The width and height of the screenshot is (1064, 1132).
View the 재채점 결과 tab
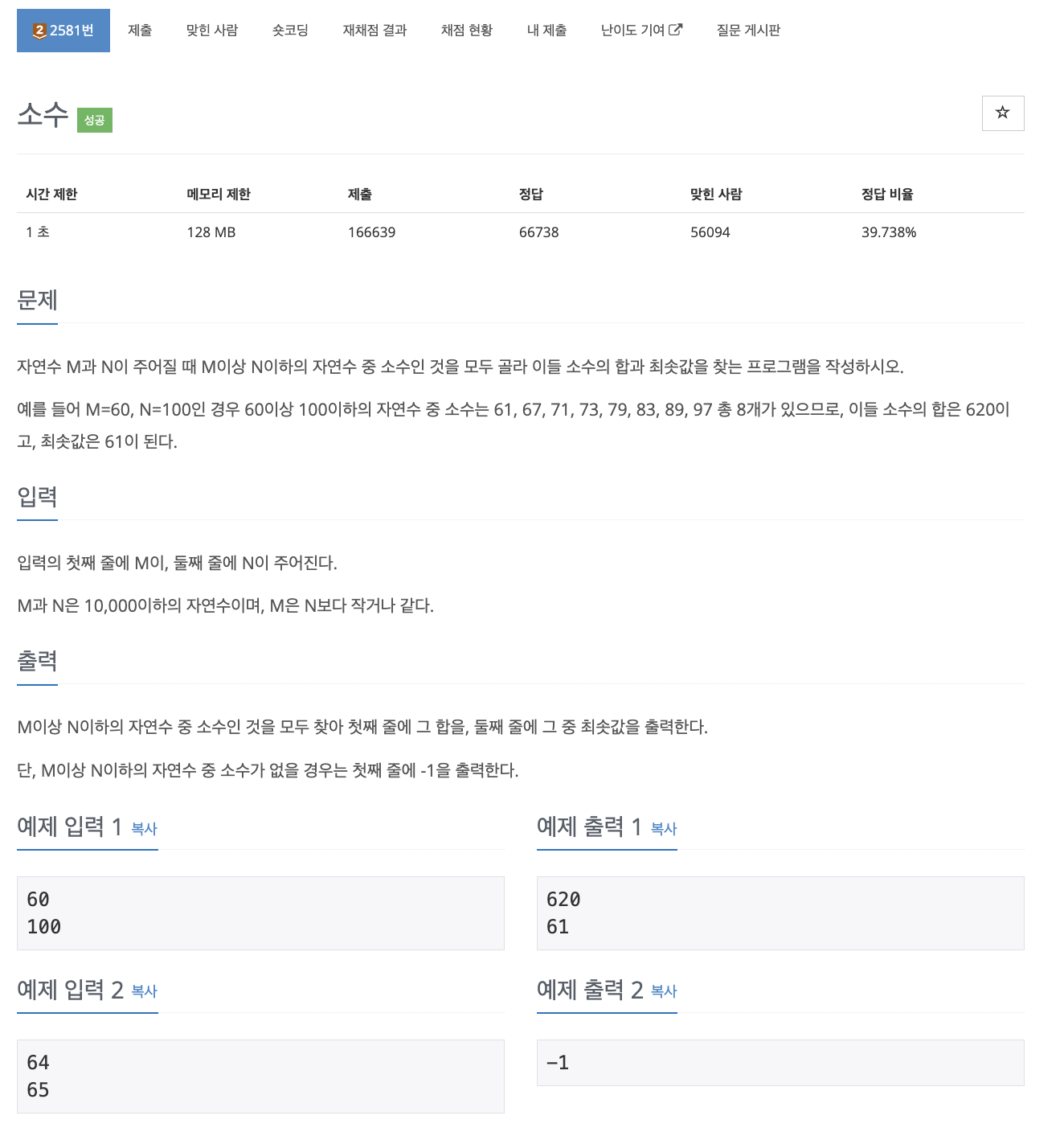pos(374,31)
